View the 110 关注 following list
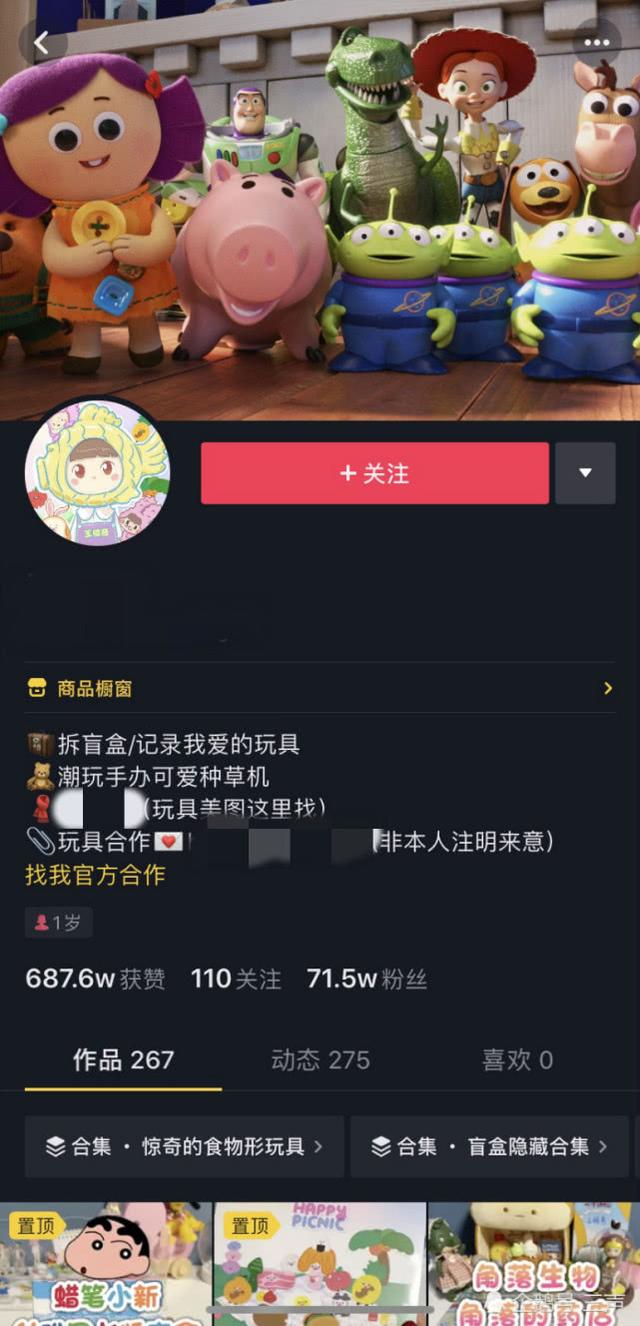The image size is (640, 1326). pyautogui.click(x=236, y=979)
